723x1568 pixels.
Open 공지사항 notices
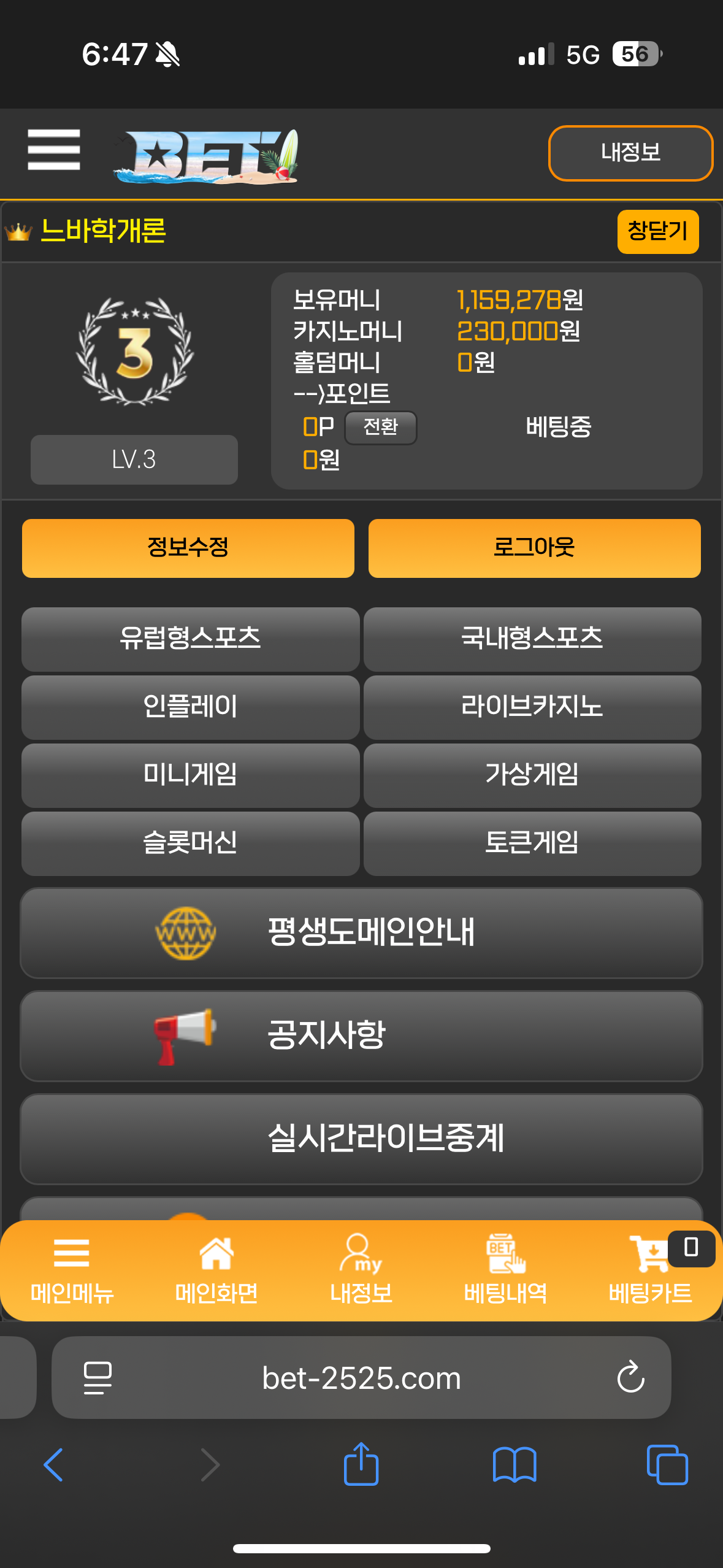361,1036
